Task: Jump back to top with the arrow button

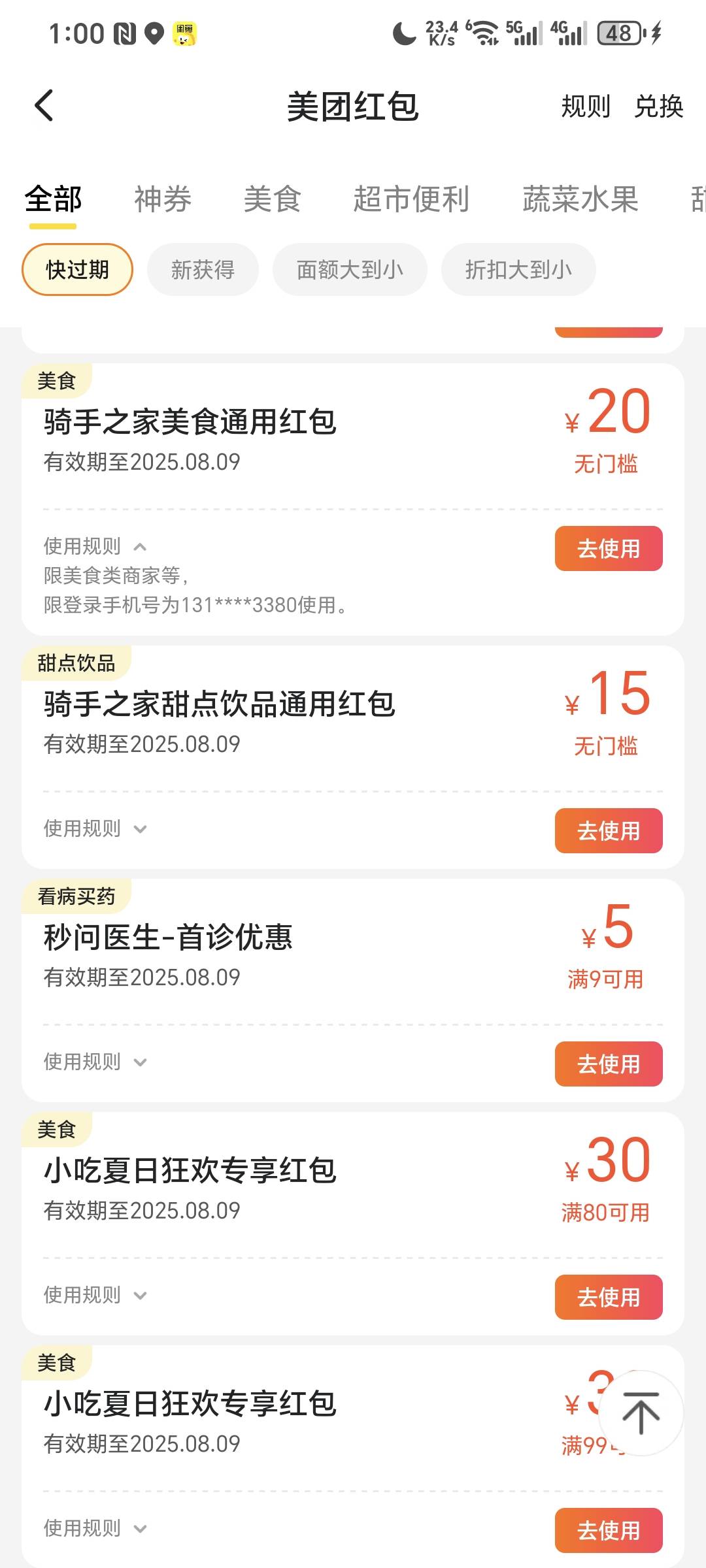Action: point(641,1413)
